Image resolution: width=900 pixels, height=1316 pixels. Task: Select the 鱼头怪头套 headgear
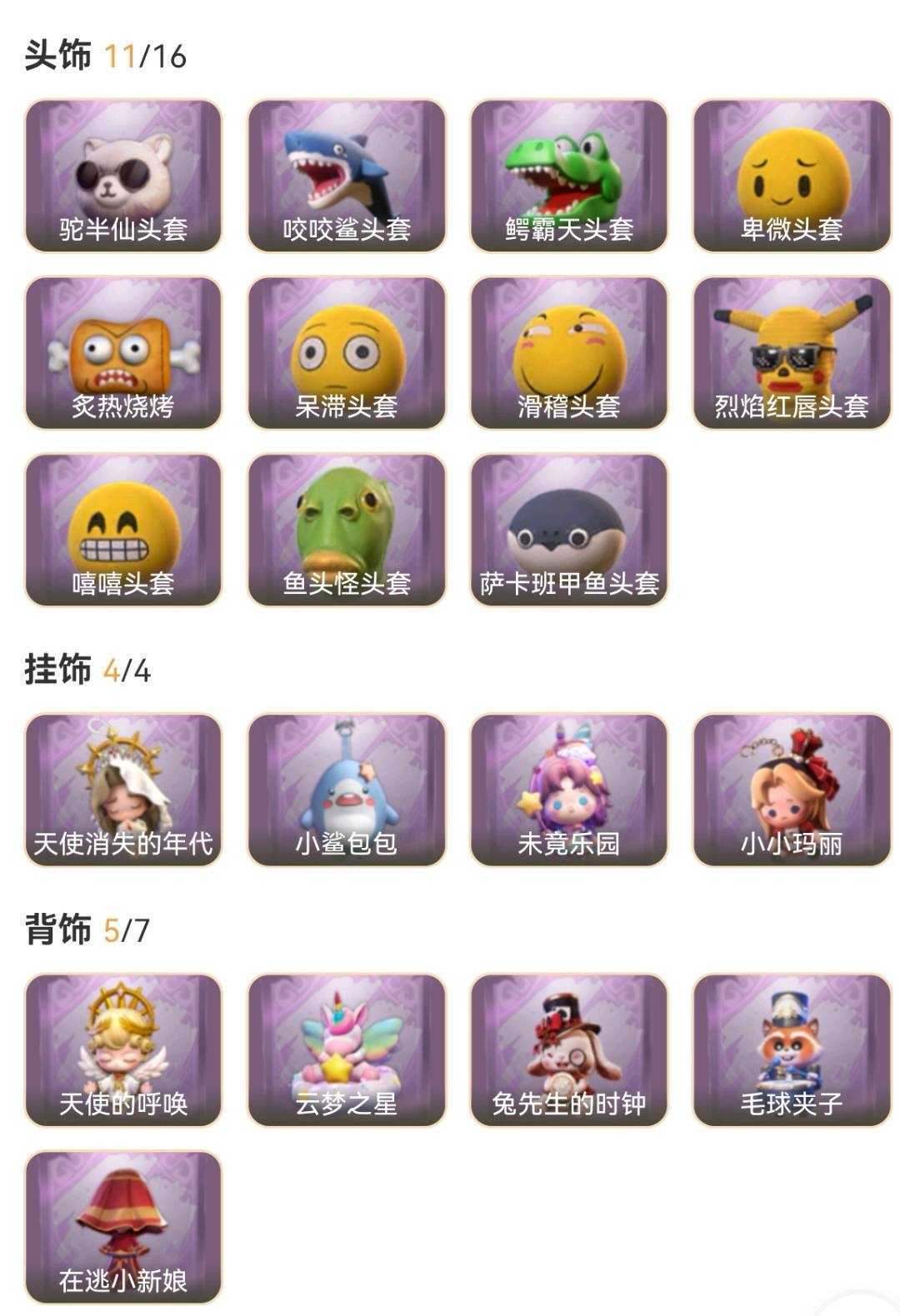pyautogui.click(x=346, y=530)
